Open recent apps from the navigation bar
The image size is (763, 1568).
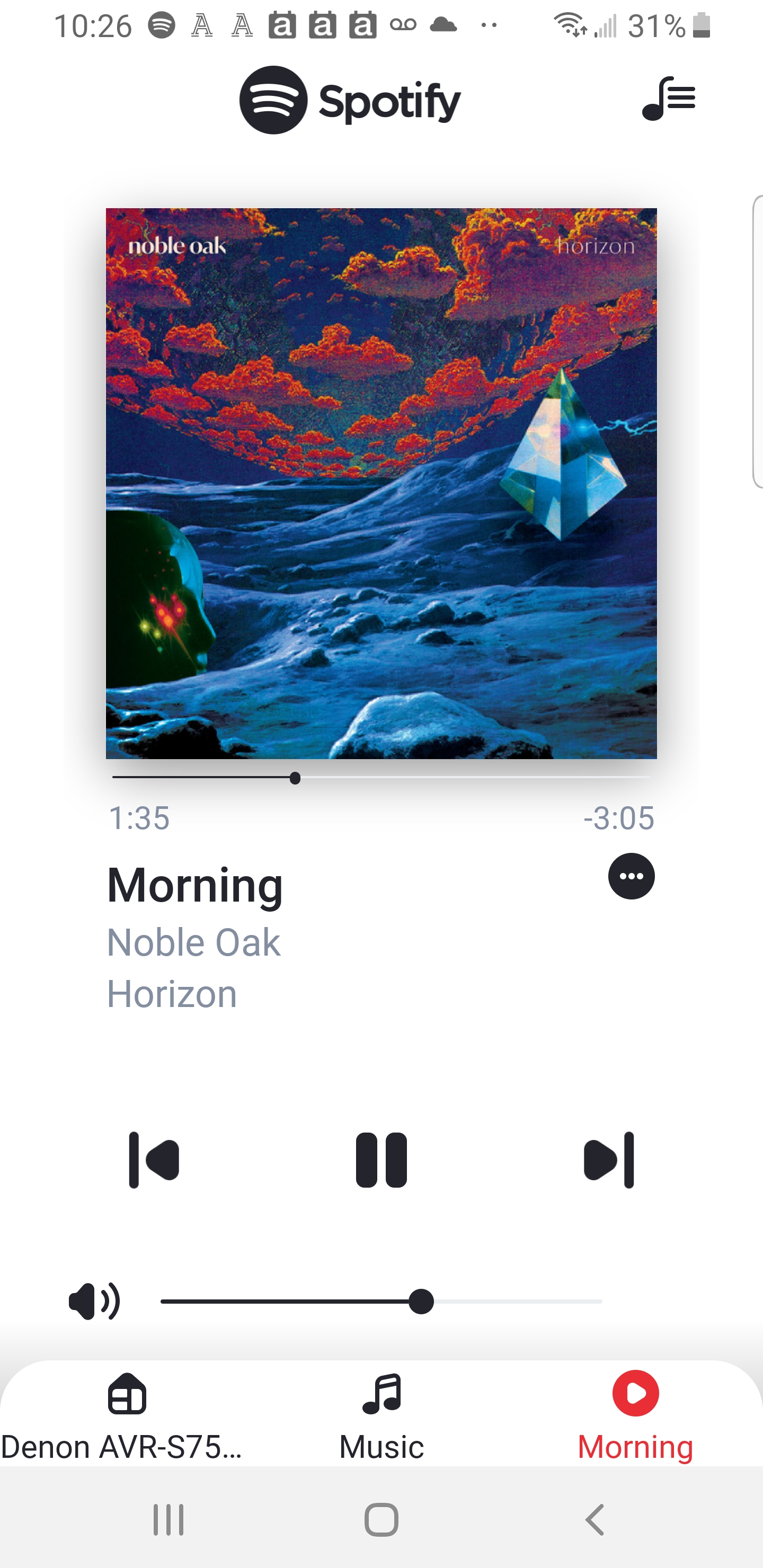(168, 1520)
